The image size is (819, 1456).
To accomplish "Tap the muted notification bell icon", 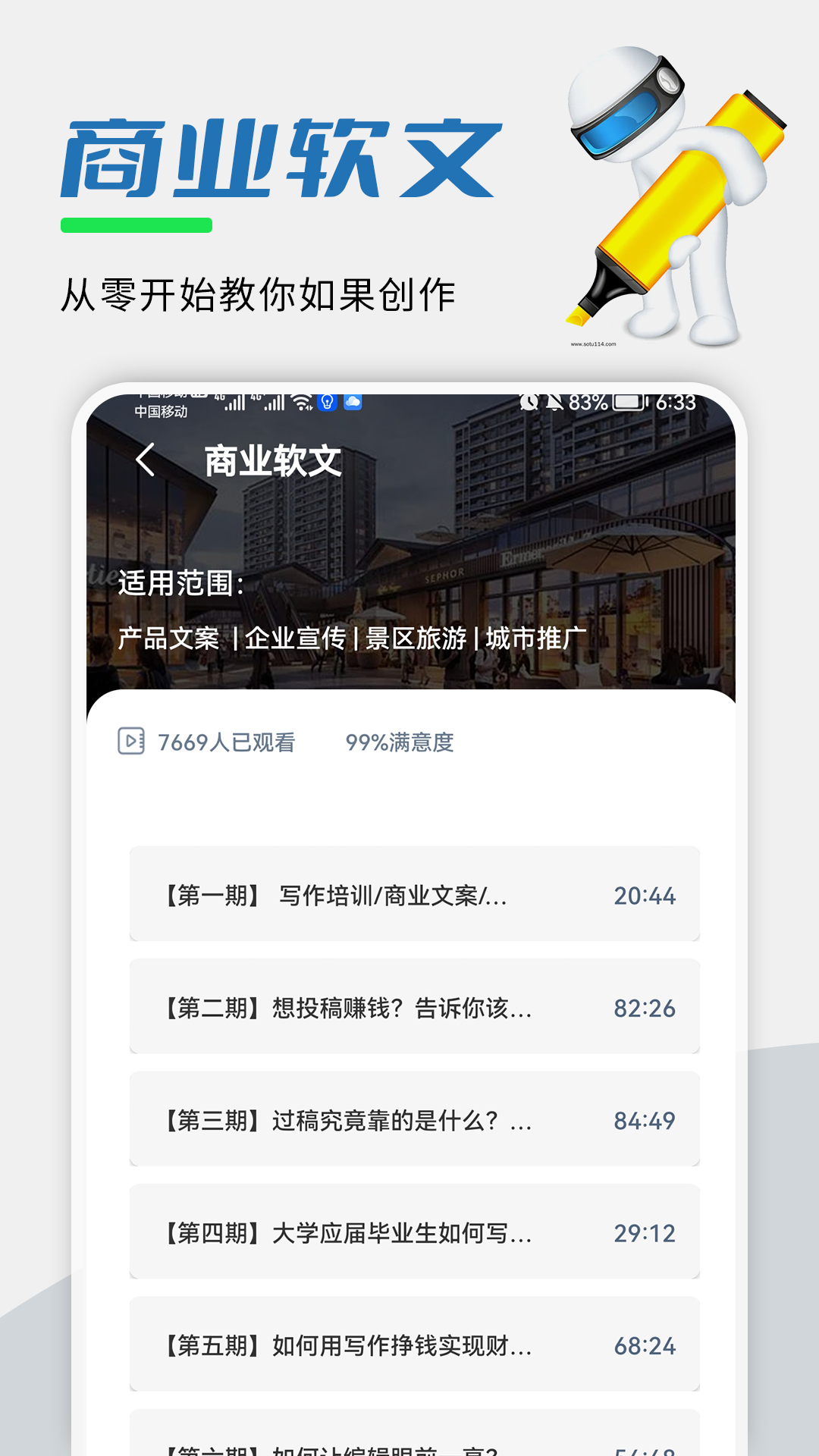I will (x=556, y=403).
